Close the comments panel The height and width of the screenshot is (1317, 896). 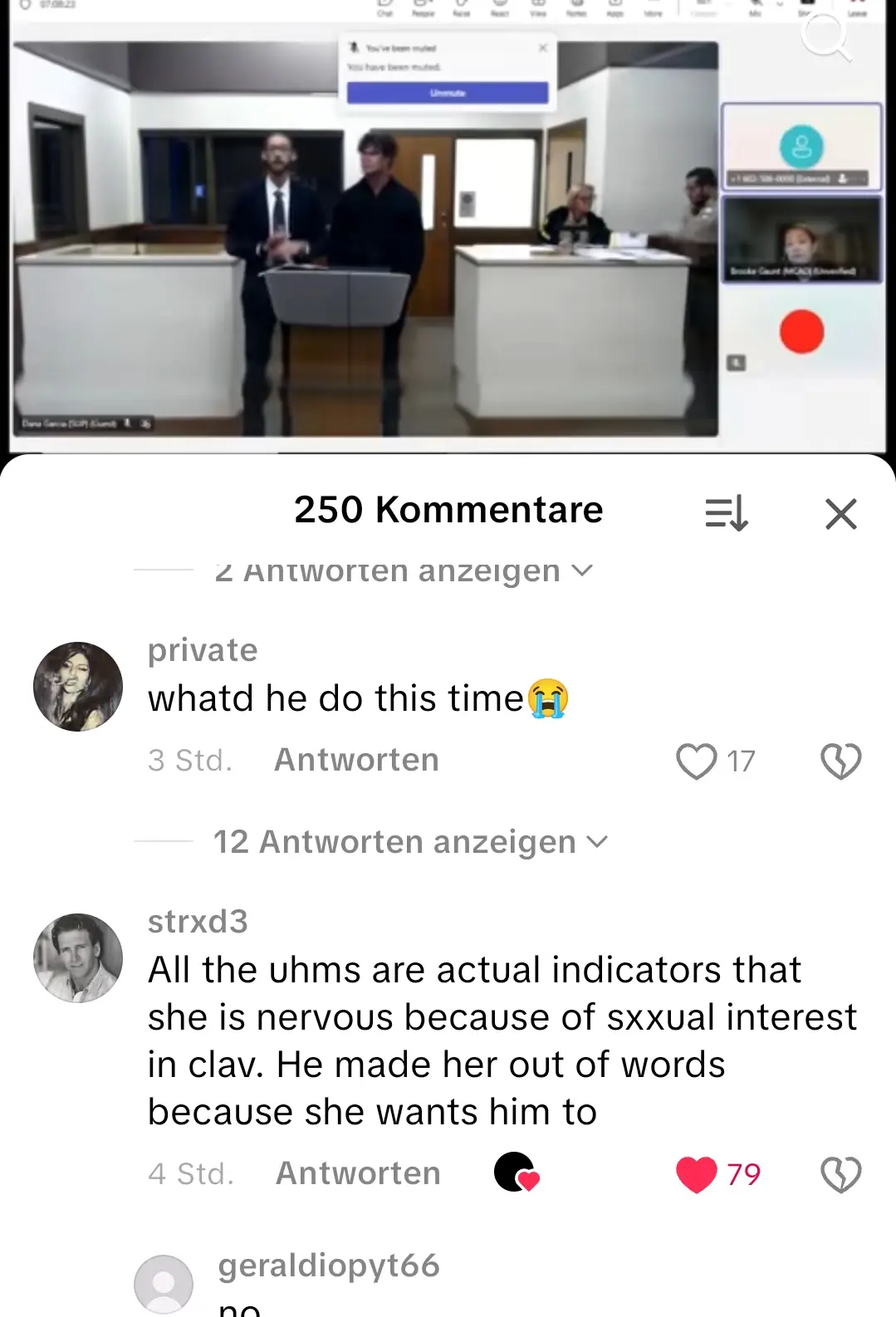click(840, 514)
